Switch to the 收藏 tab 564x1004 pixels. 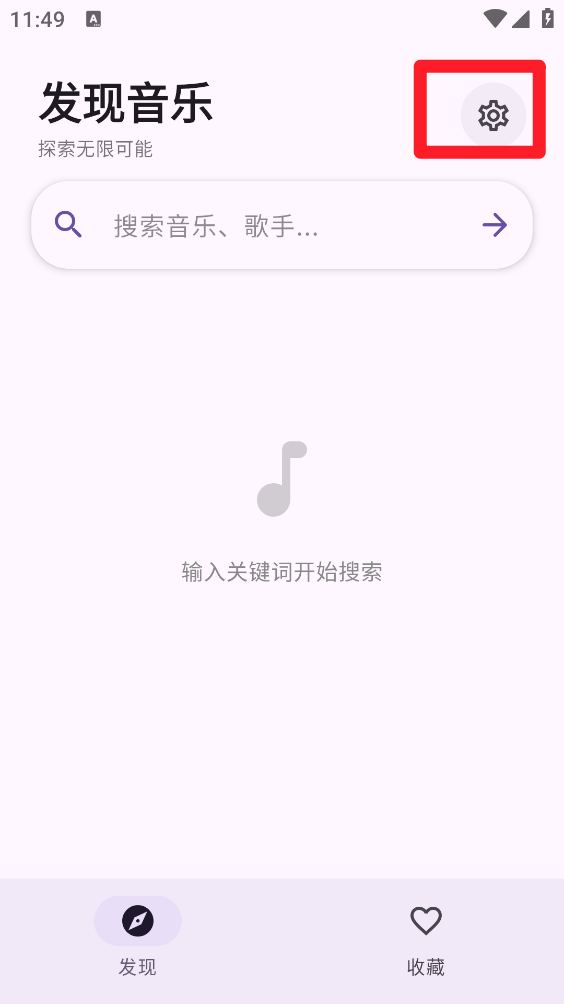426,941
